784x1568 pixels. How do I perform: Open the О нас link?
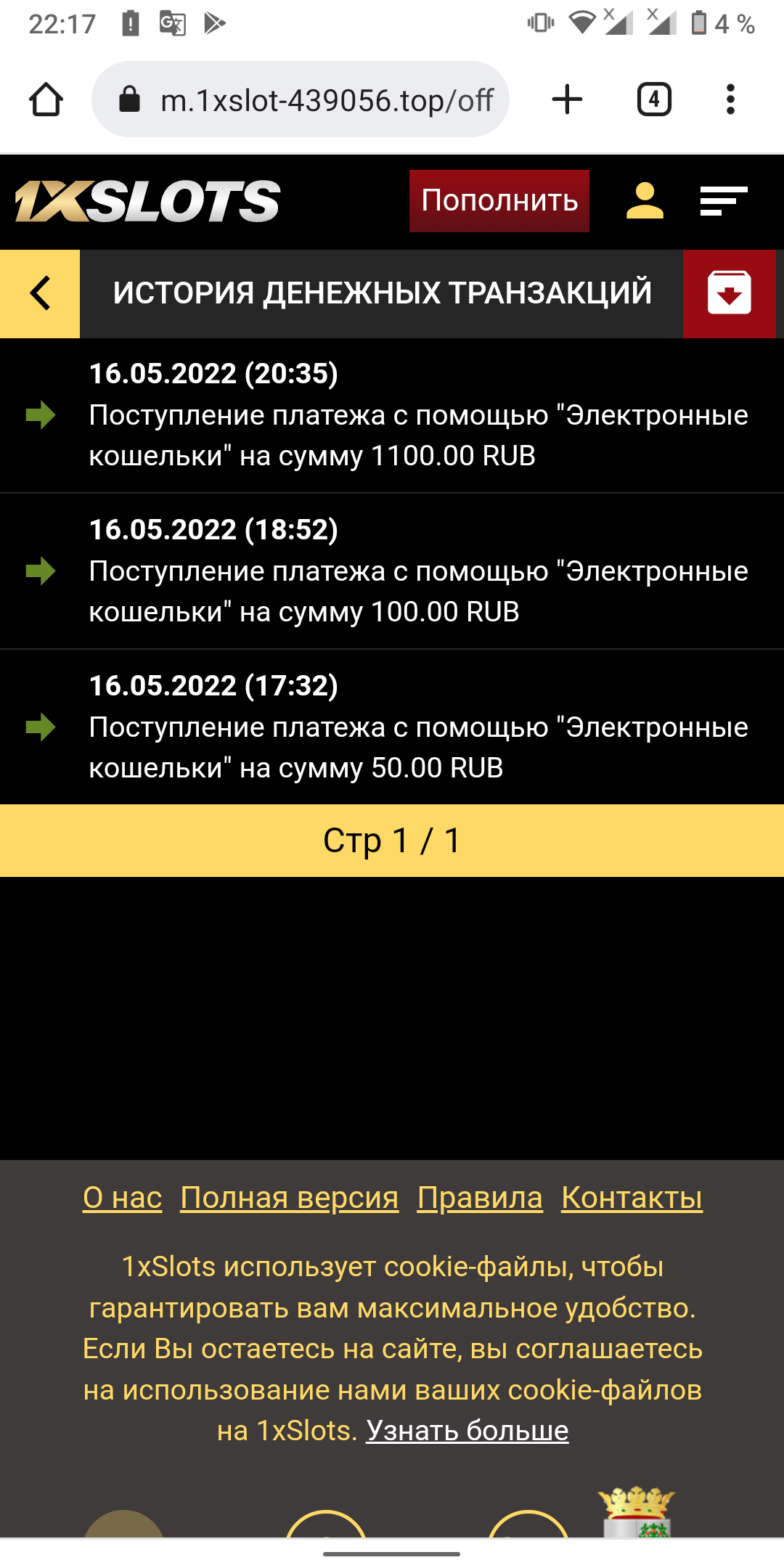click(x=122, y=1198)
